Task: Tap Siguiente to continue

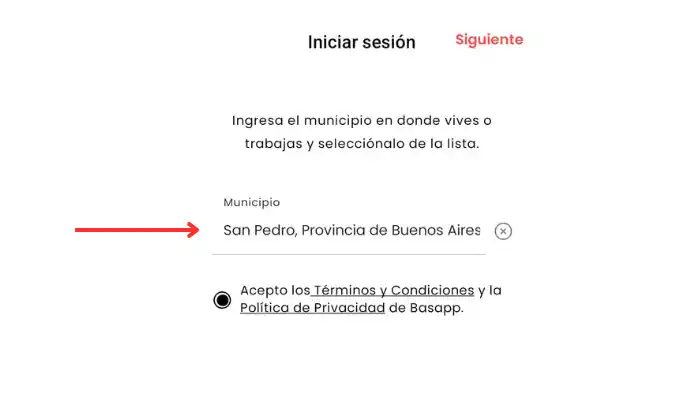Action: [489, 40]
